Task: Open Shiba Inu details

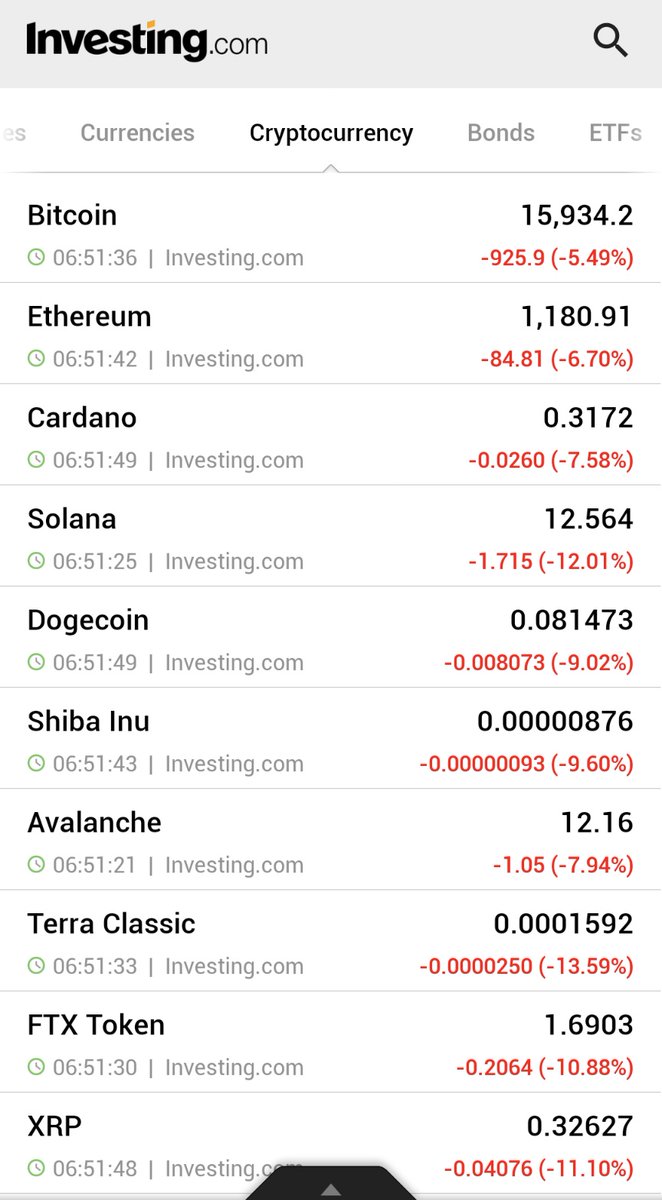Action: (x=331, y=738)
